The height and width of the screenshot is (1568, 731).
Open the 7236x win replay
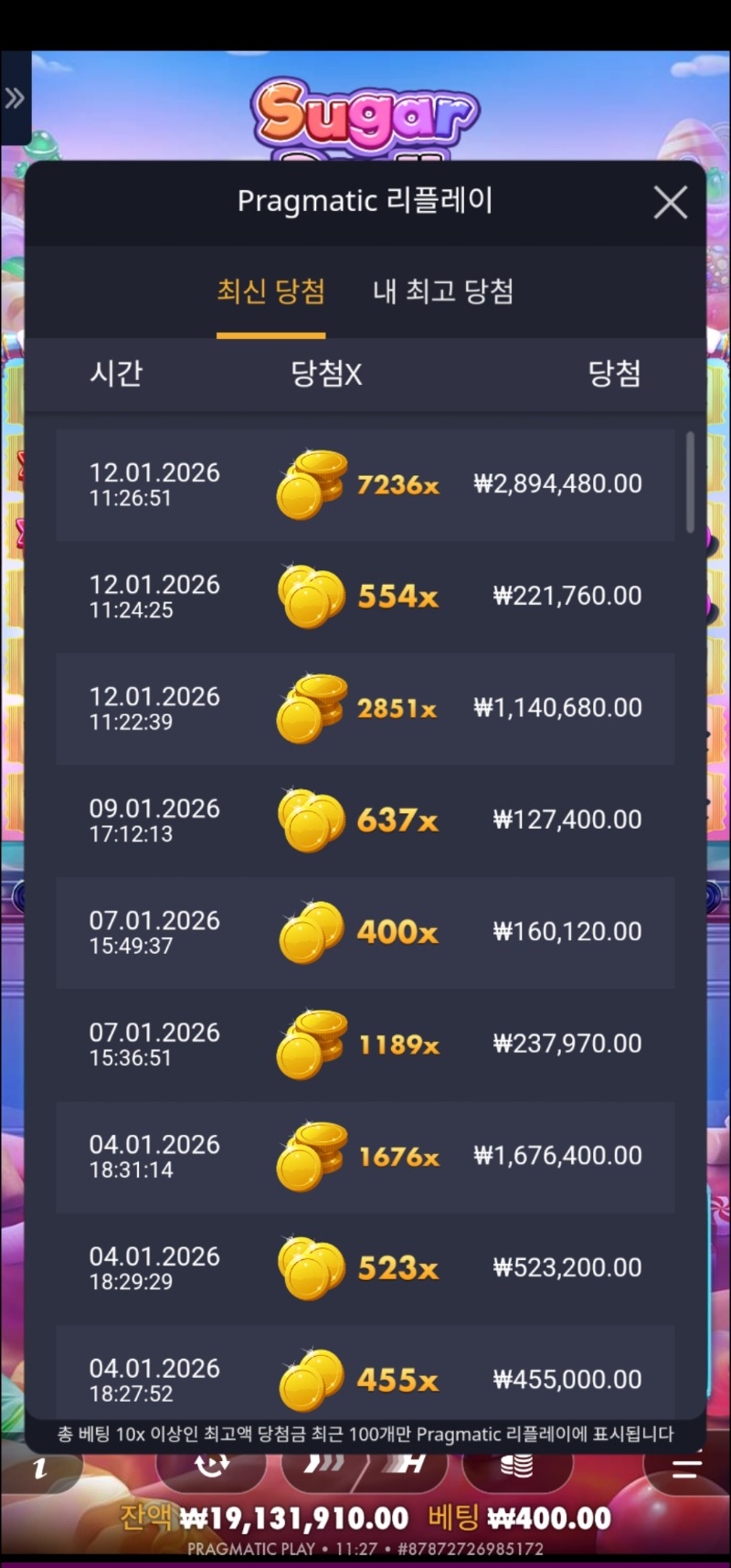(x=365, y=484)
